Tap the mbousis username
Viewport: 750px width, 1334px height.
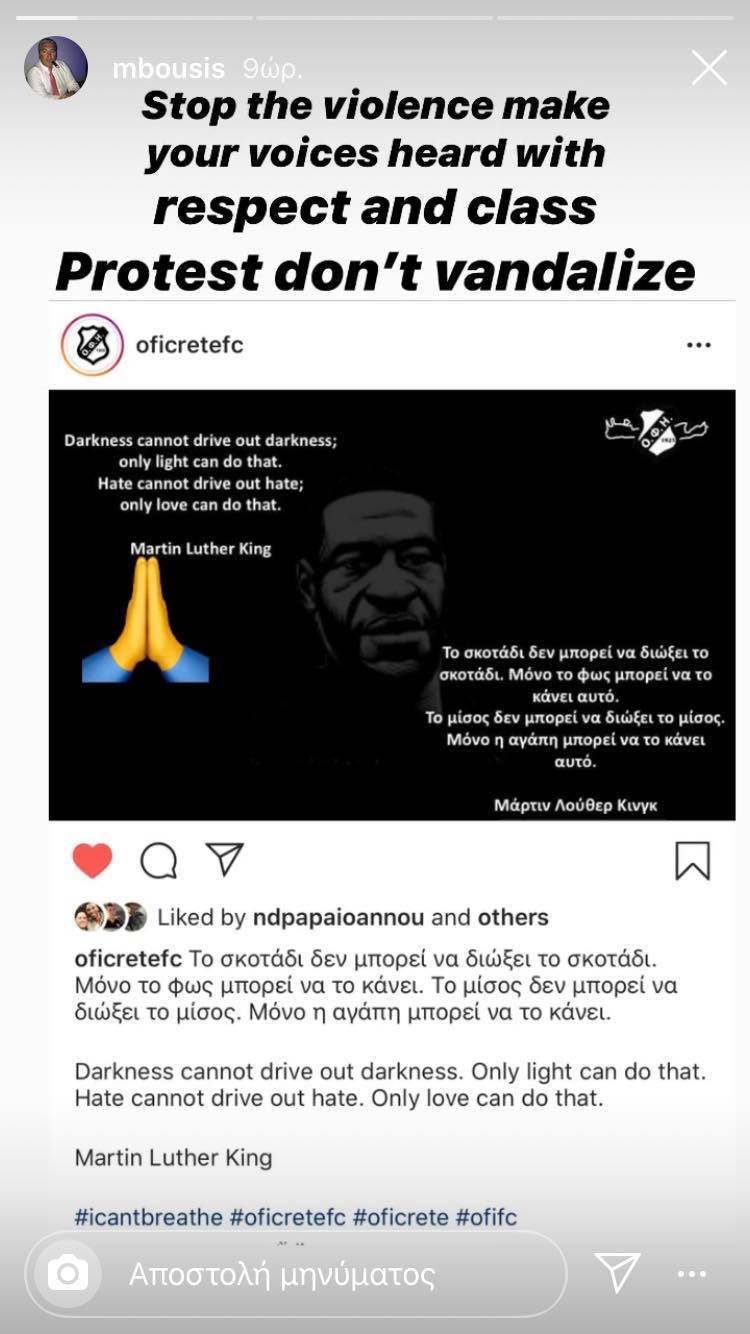pos(168,69)
